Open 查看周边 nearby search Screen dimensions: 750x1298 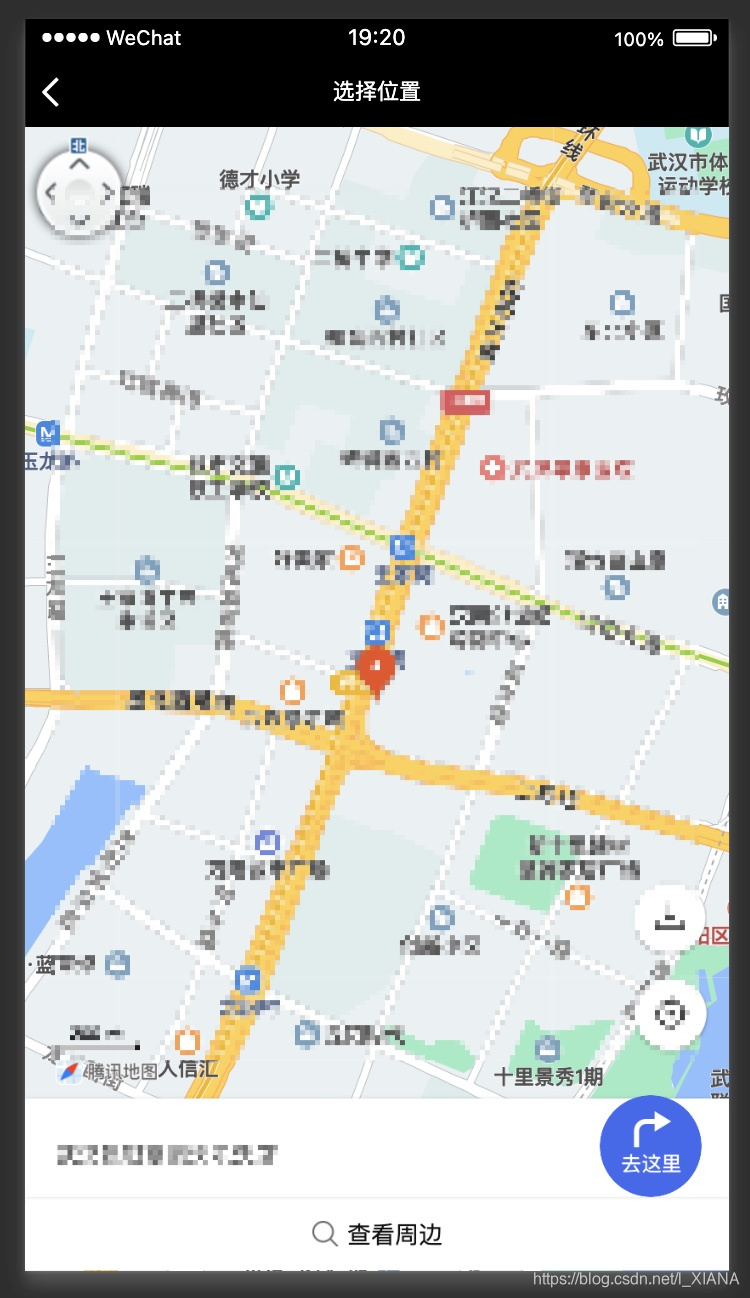pos(377,1234)
